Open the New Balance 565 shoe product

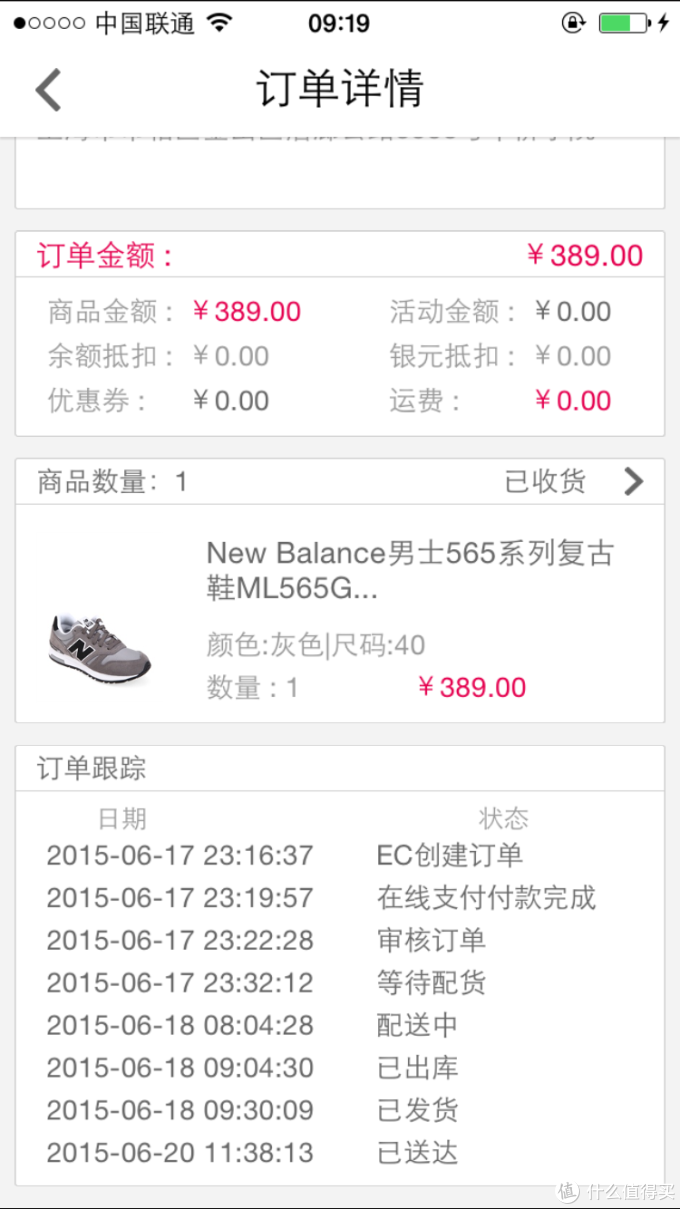pos(340,613)
